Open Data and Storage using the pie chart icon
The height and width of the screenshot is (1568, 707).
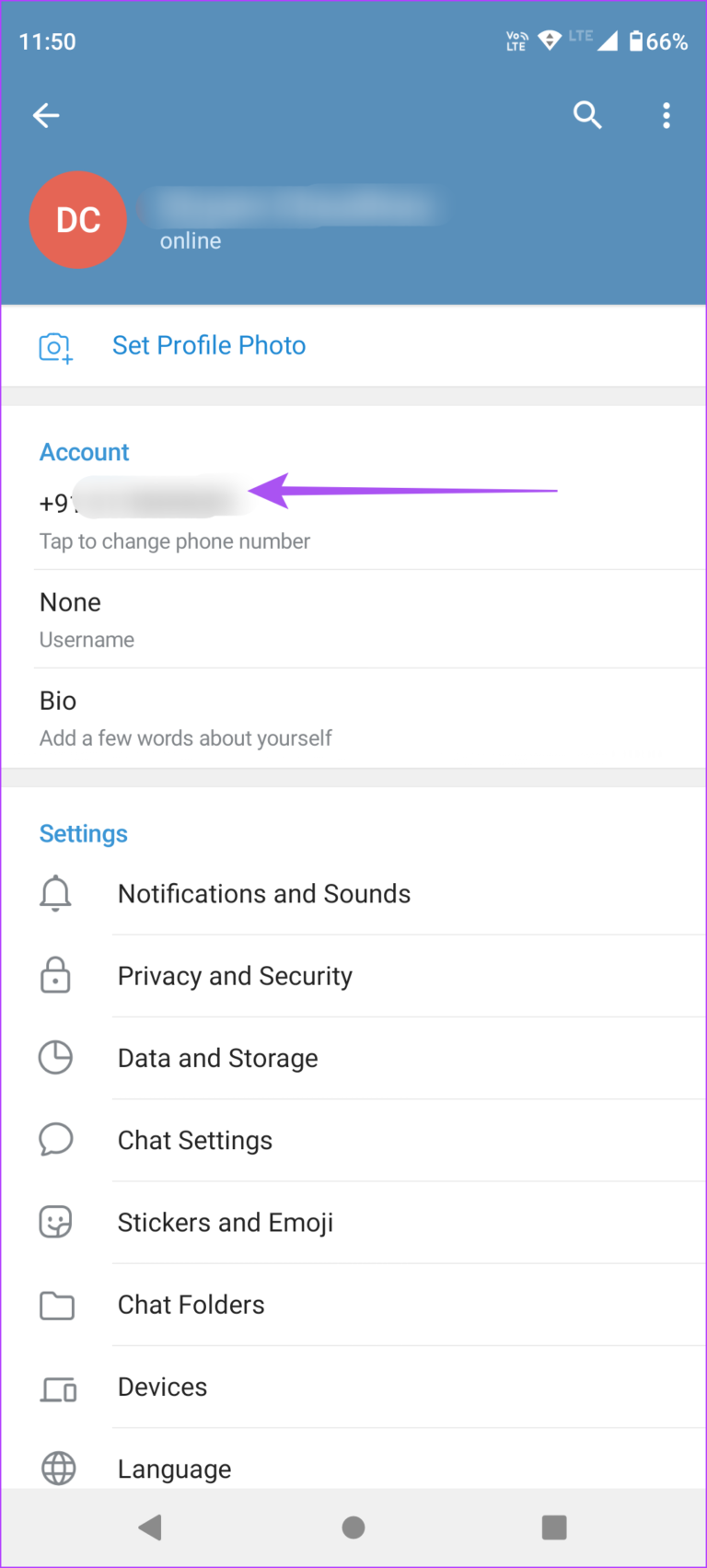55,1057
